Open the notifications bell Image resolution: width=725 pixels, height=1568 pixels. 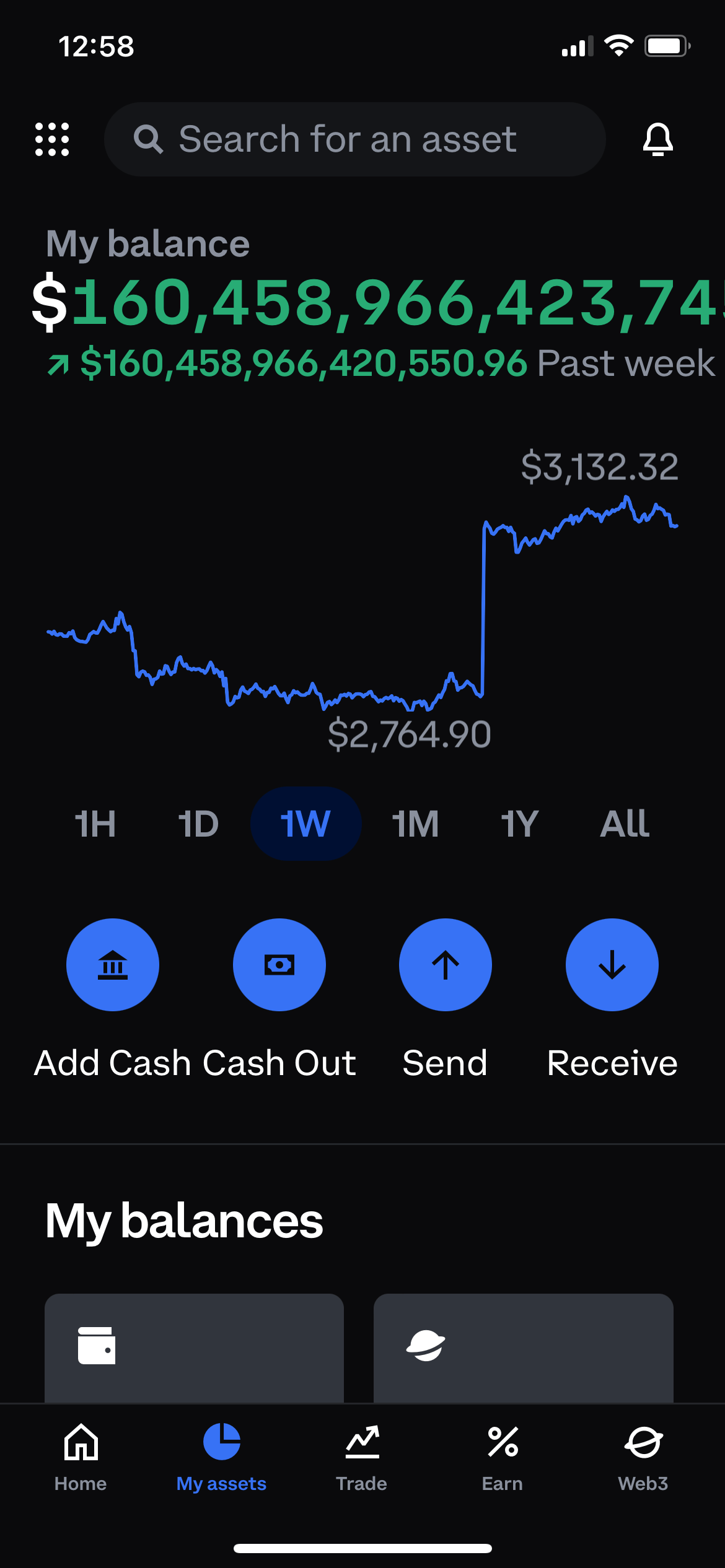coord(657,139)
